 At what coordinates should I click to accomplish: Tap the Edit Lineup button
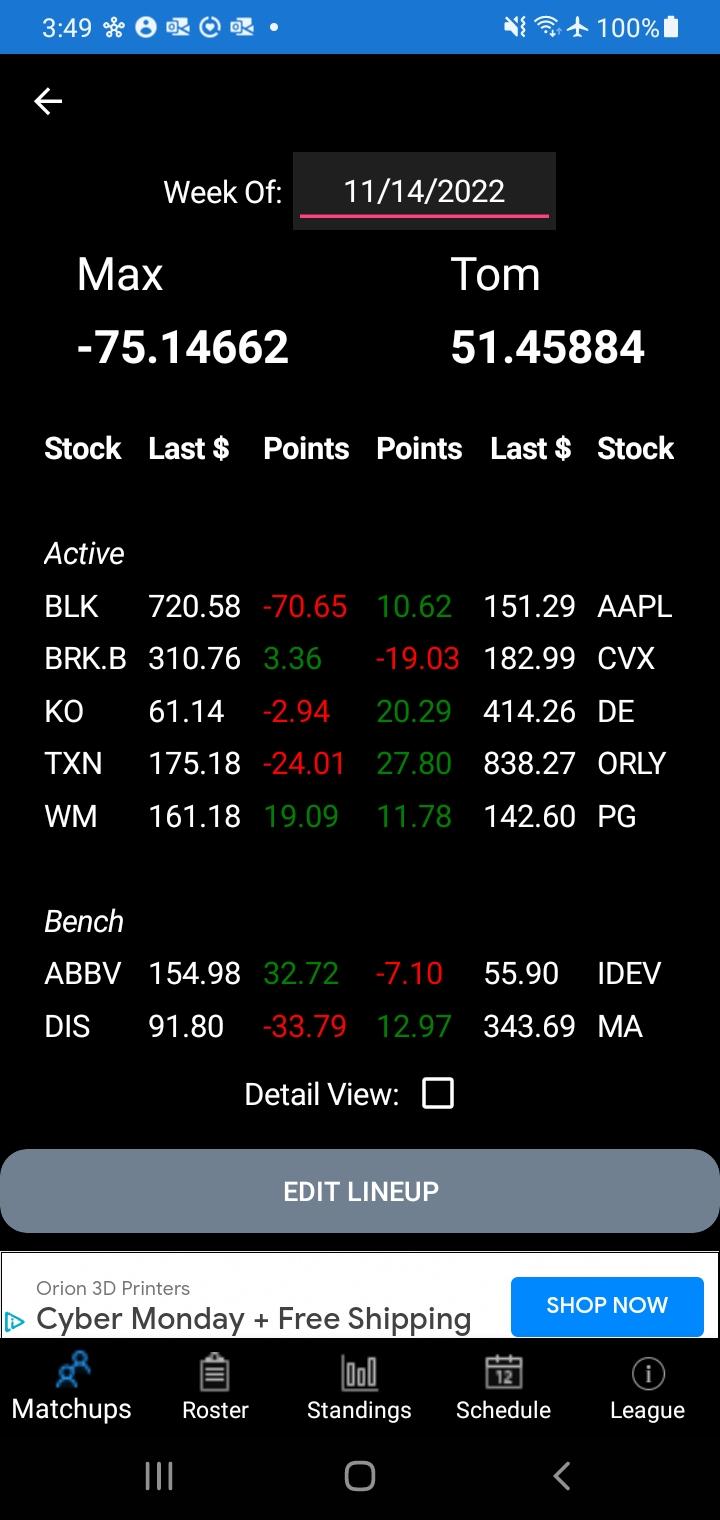360,1191
